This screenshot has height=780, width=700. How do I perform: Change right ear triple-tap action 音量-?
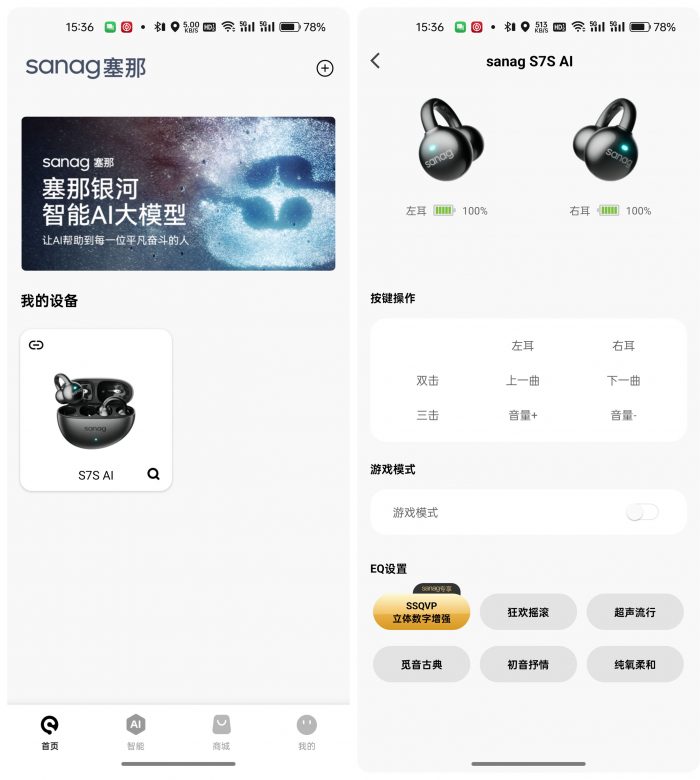[623, 415]
